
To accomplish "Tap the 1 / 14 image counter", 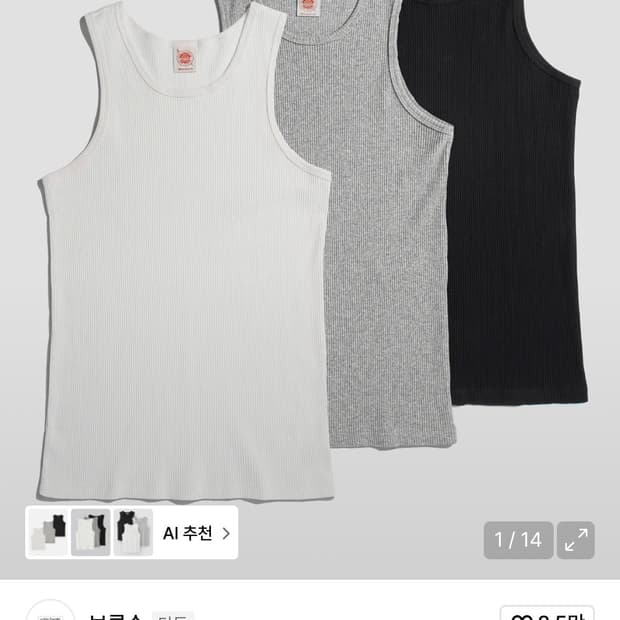I will [x=518, y=540].
